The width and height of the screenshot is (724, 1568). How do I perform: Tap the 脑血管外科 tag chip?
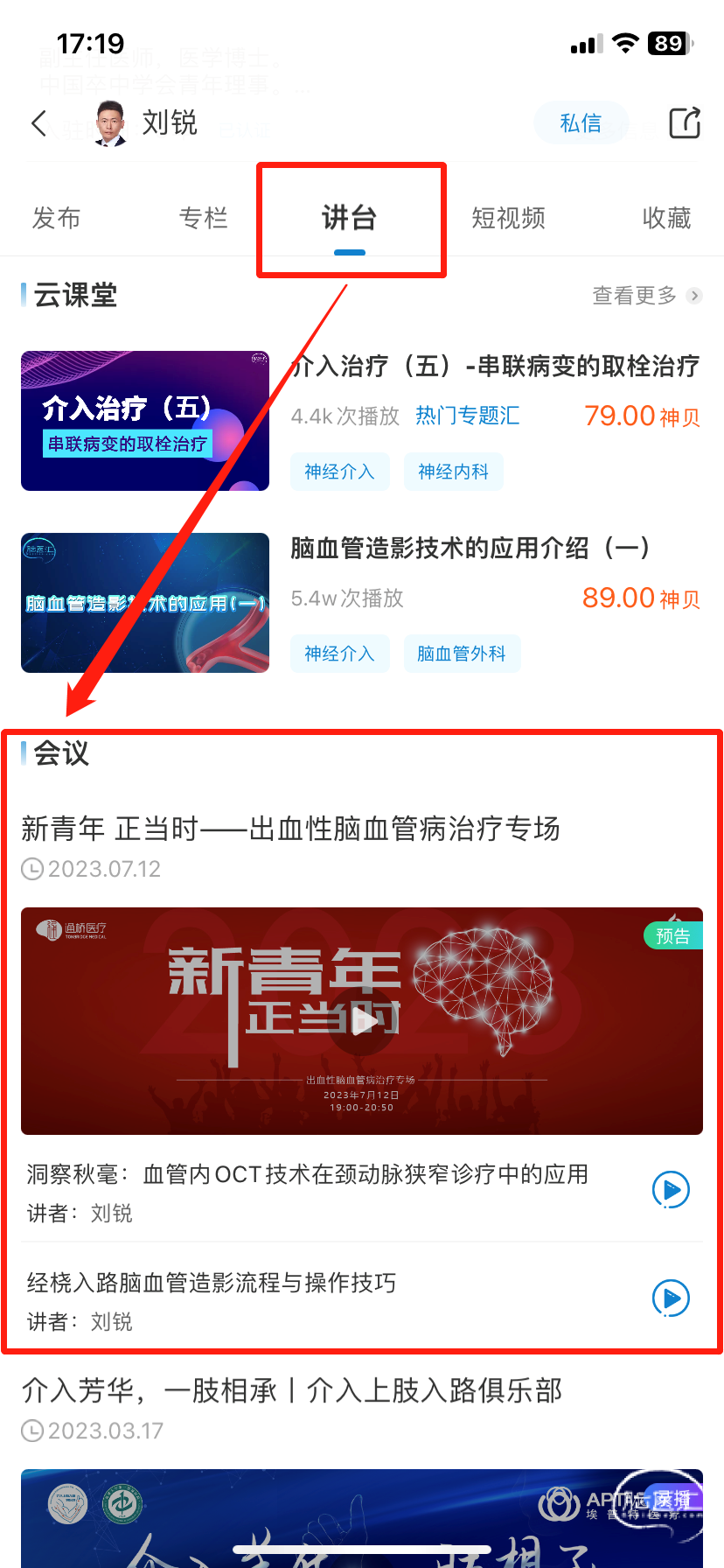(x=462, y=654)
